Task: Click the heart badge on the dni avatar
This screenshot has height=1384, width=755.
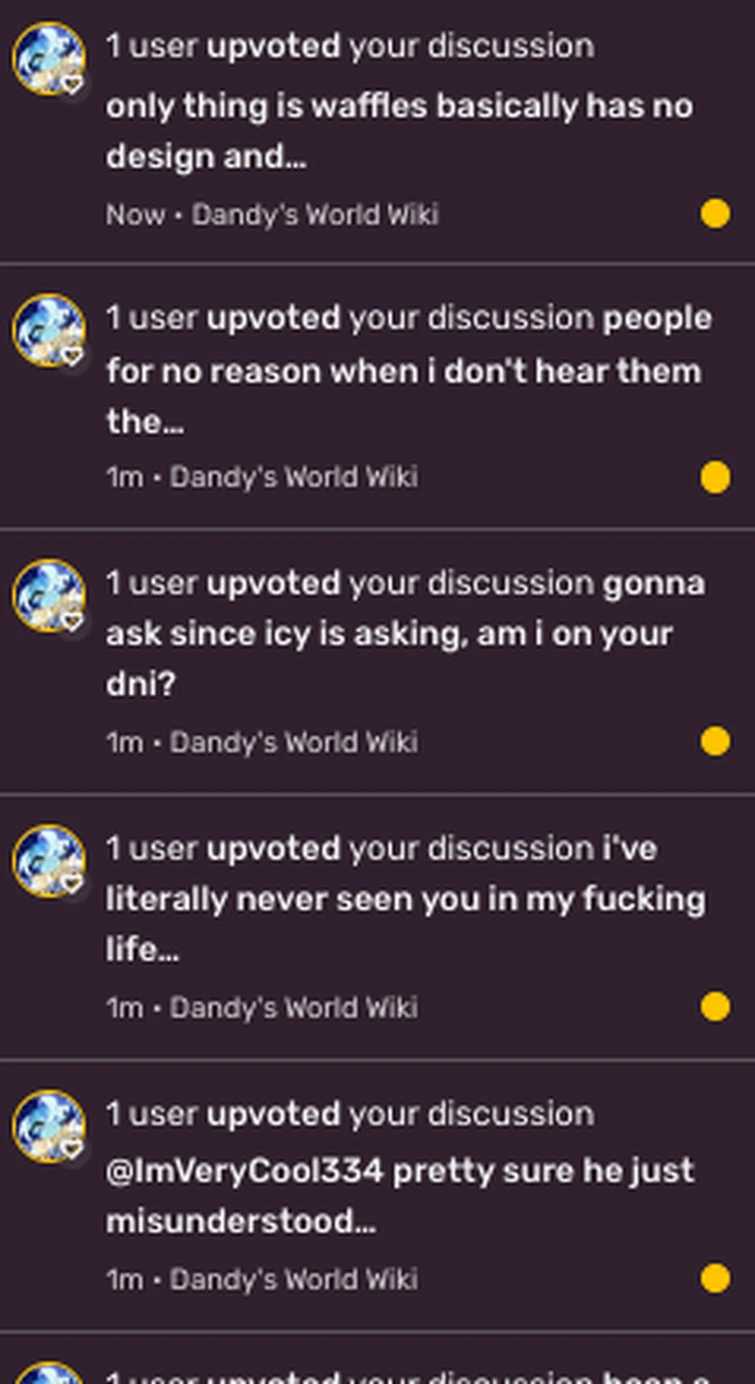Action: coord(73,622)
